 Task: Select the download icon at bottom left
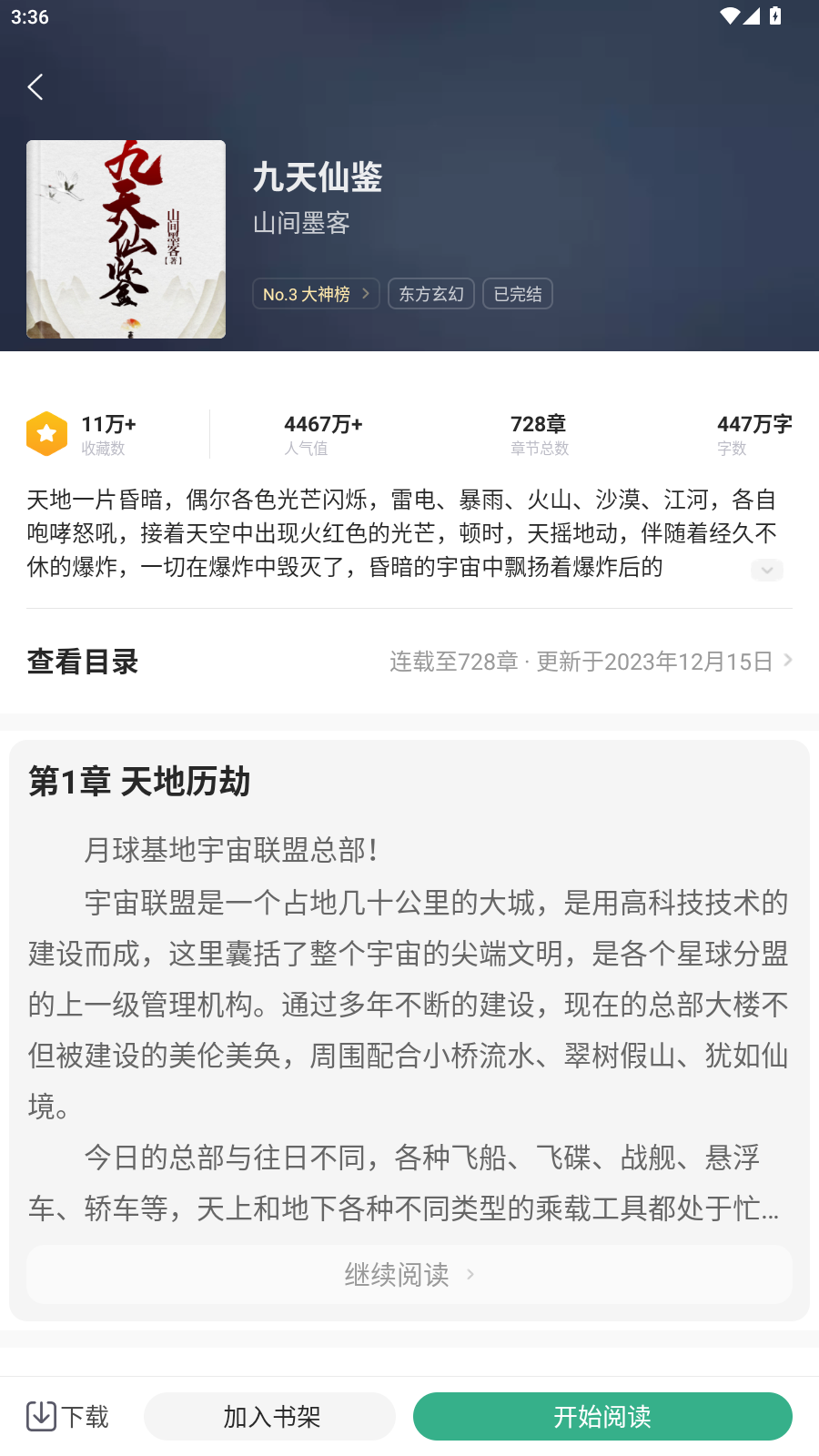pyautogui.click(x=43, y=1416)
